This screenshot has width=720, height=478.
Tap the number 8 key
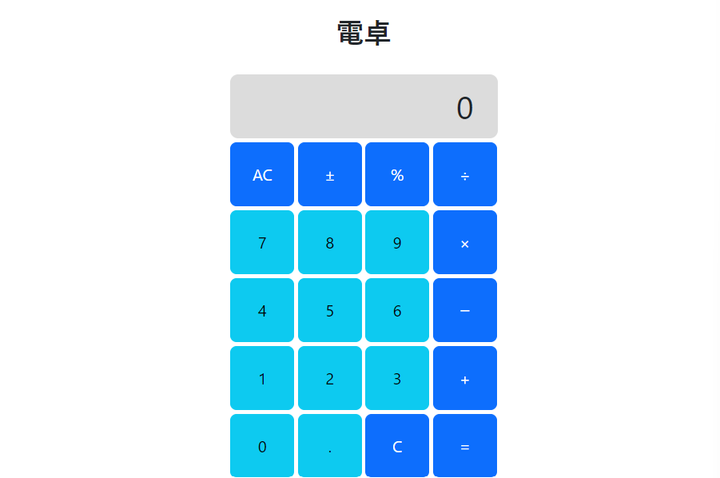coord(330,242)
